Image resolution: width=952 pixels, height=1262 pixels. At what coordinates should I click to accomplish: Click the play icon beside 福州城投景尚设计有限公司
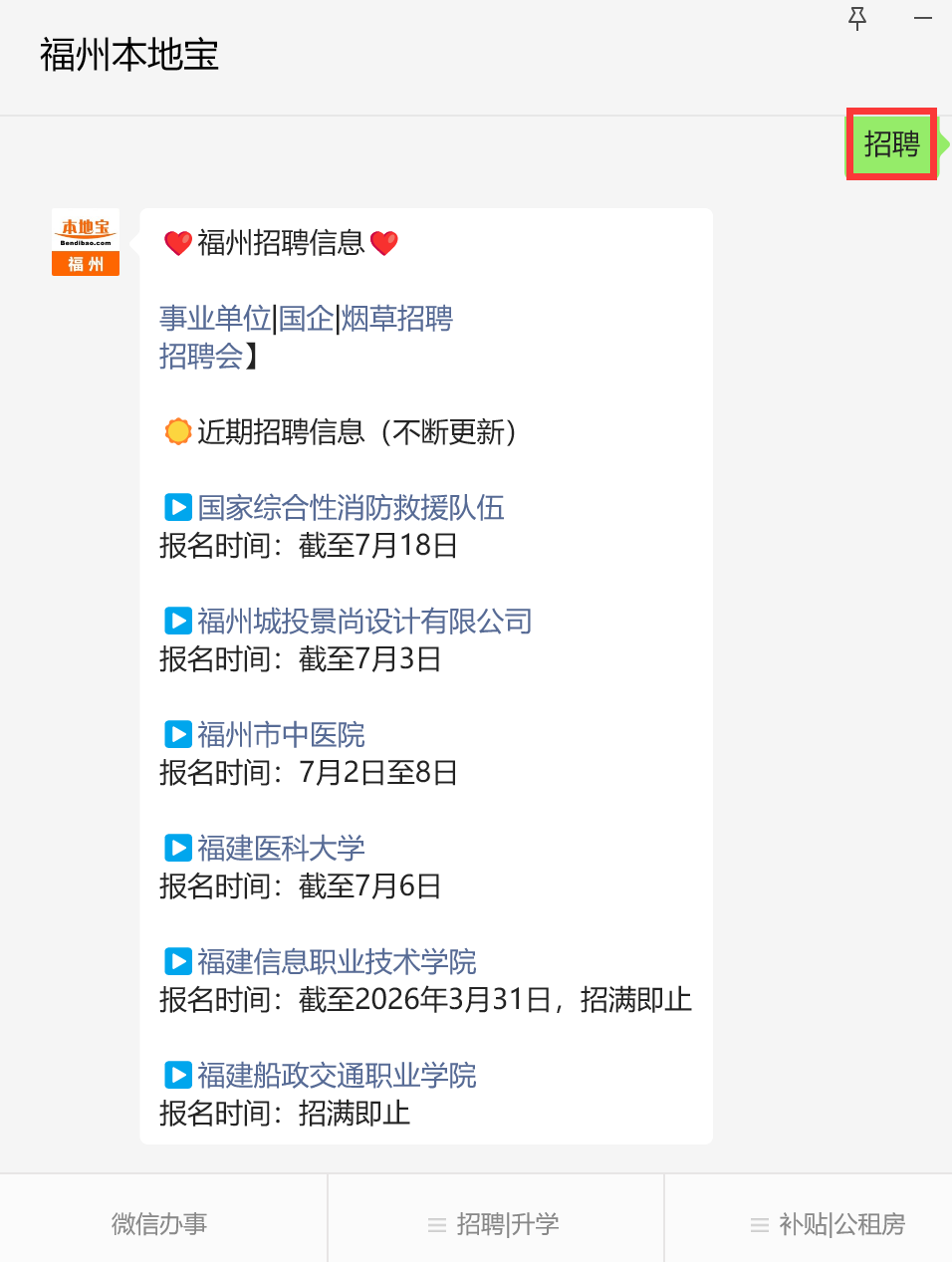point(176,621)
